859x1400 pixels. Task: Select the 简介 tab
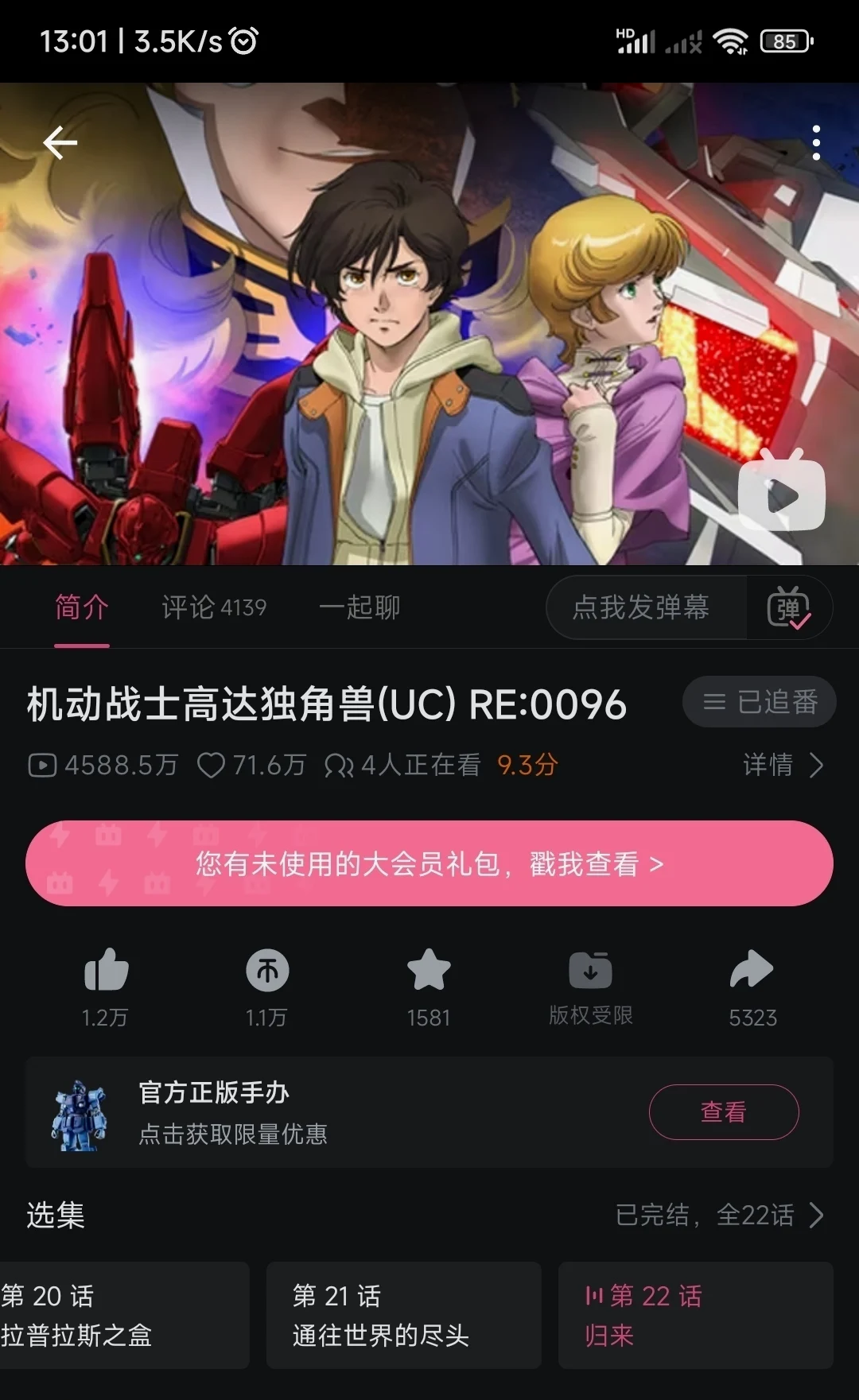click(x=82, y=607)
